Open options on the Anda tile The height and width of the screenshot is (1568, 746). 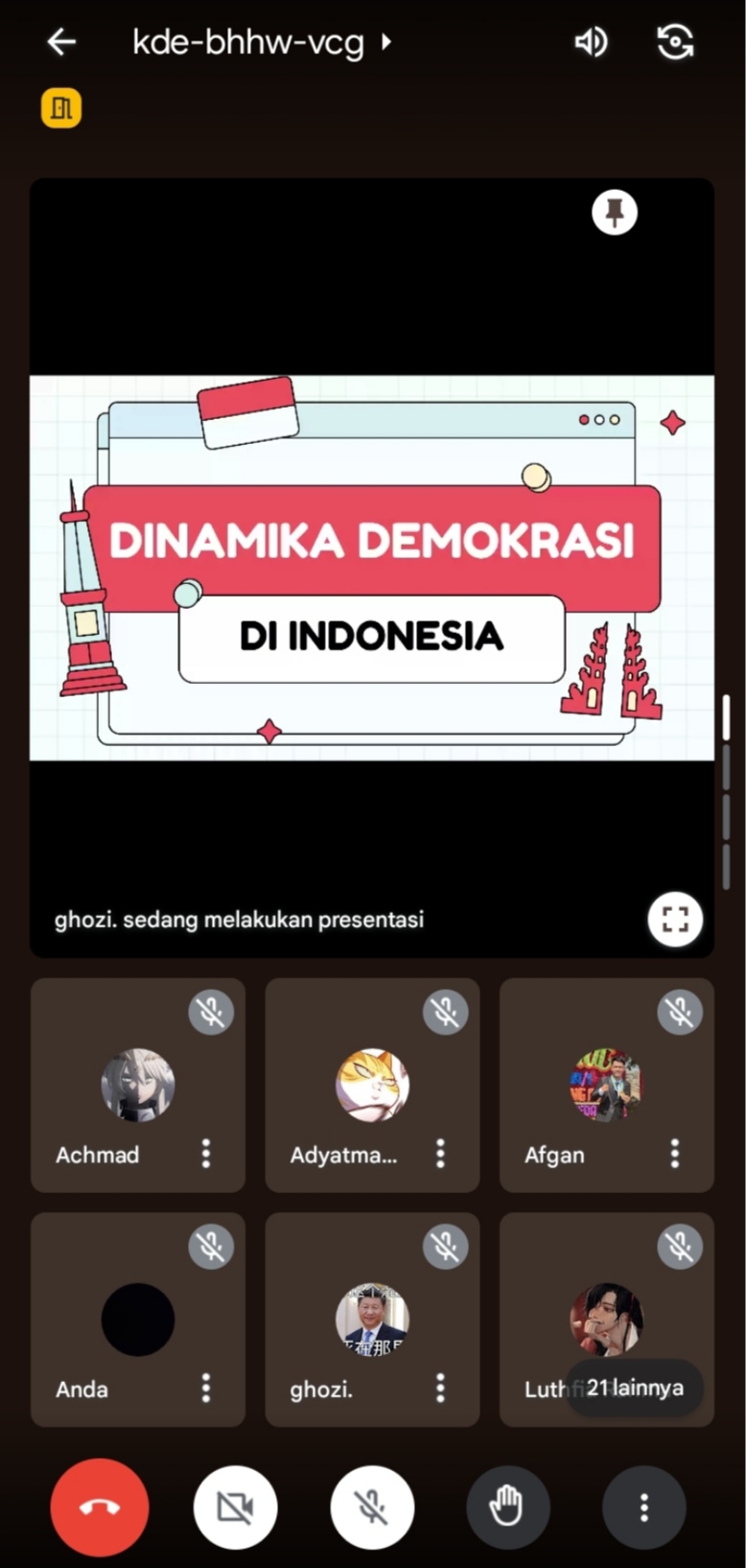click(206, 1388)
